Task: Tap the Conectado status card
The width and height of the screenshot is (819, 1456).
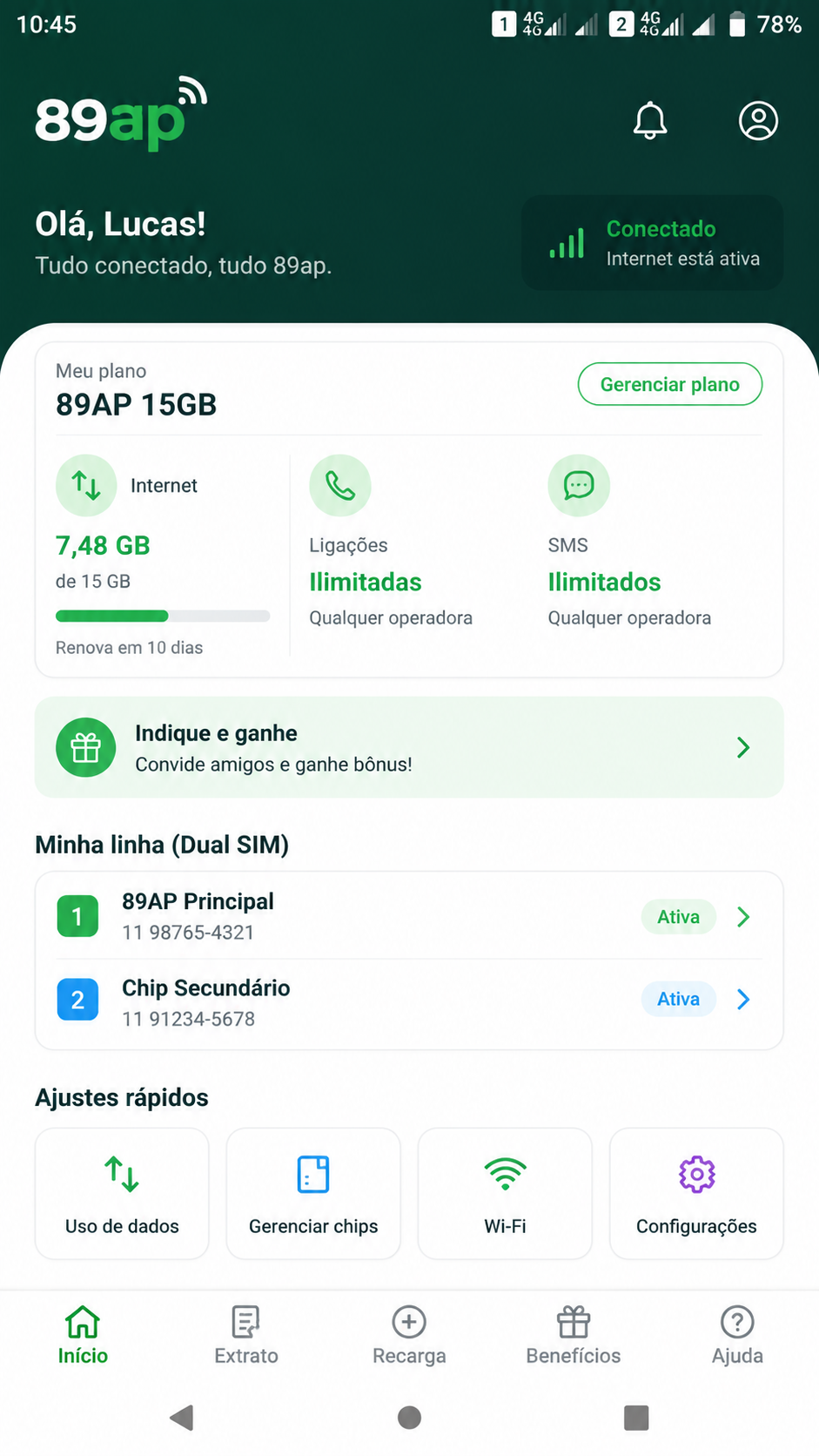Action: (652, 242)
